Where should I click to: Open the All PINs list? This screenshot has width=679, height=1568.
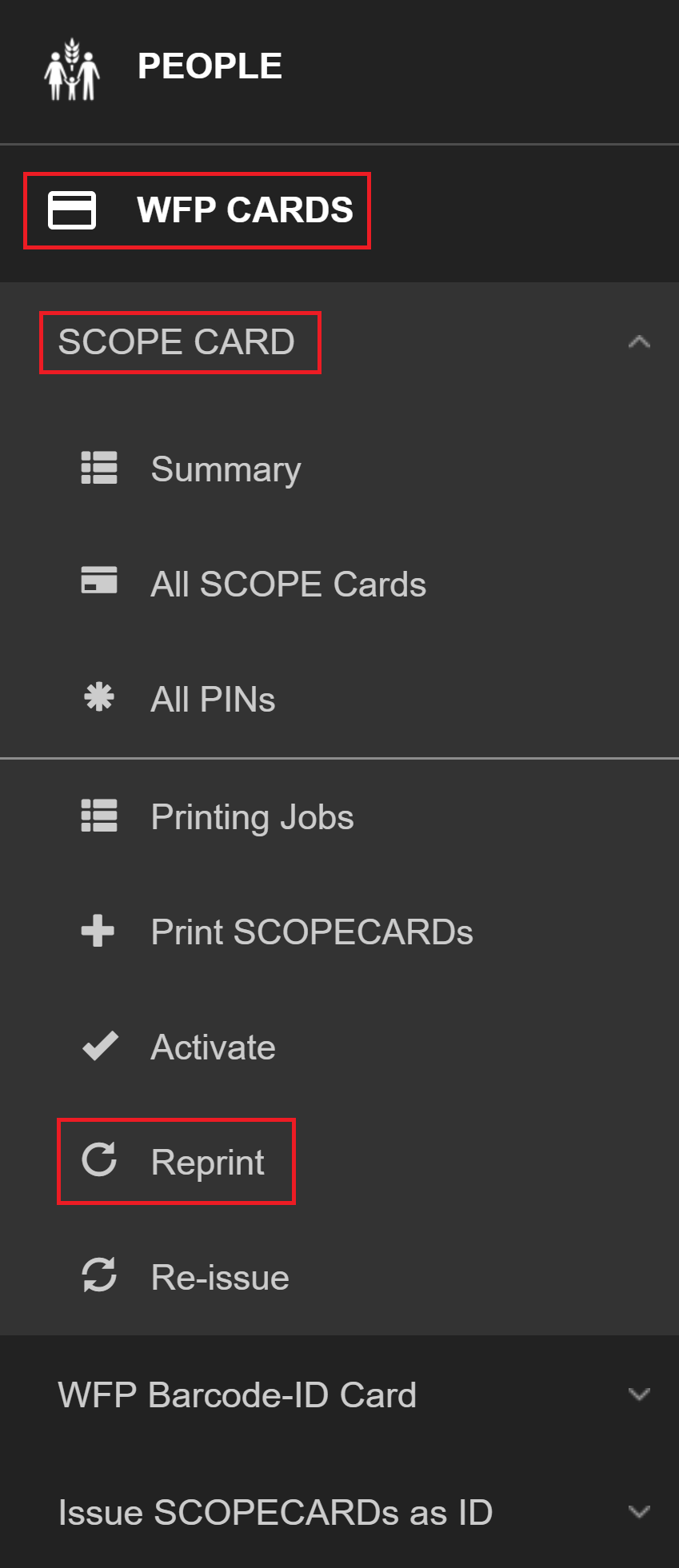[213, 700]
